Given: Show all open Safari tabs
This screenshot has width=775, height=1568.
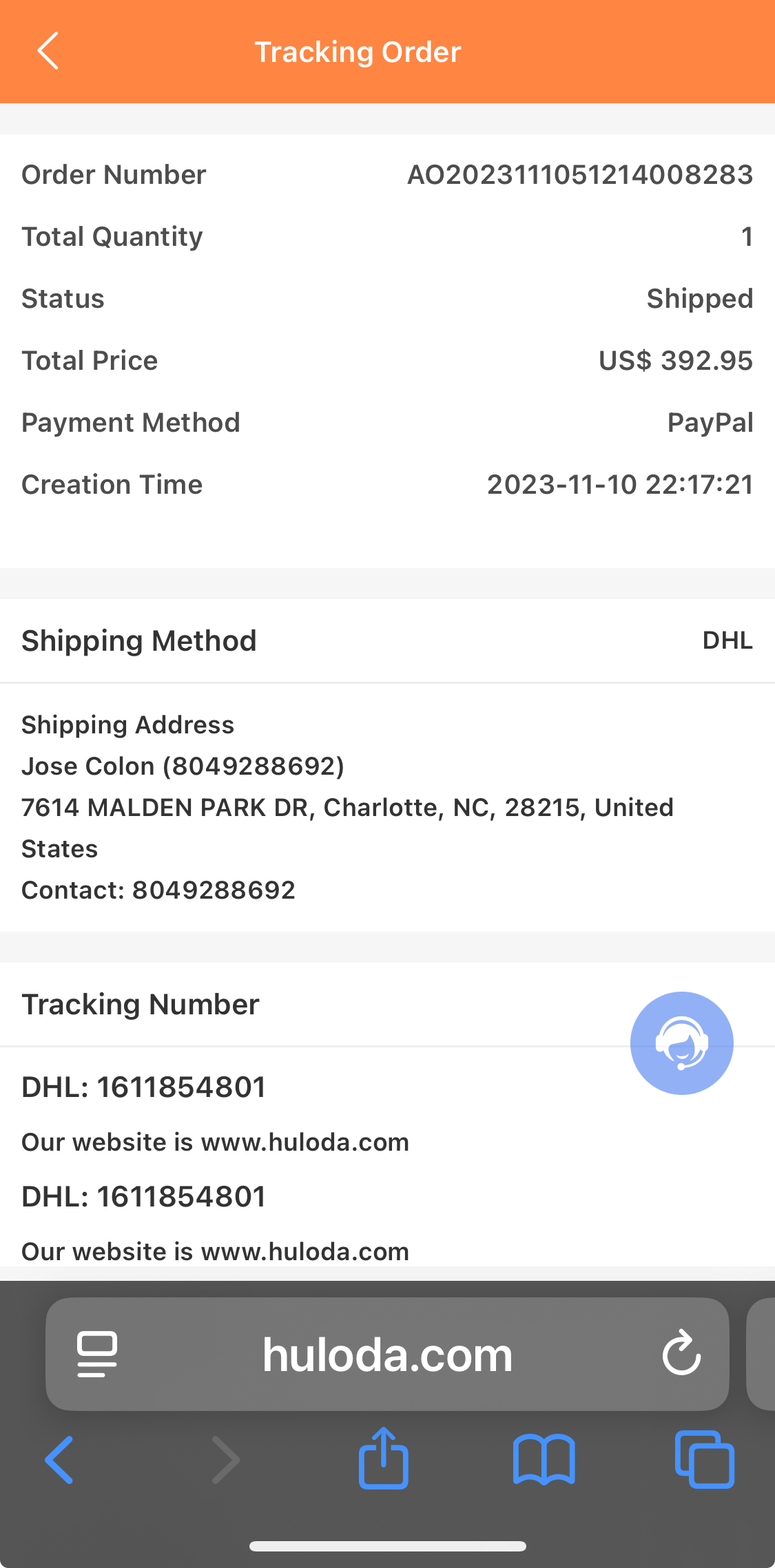Looking at the screenshot, I should click(x=704, y=1459).
